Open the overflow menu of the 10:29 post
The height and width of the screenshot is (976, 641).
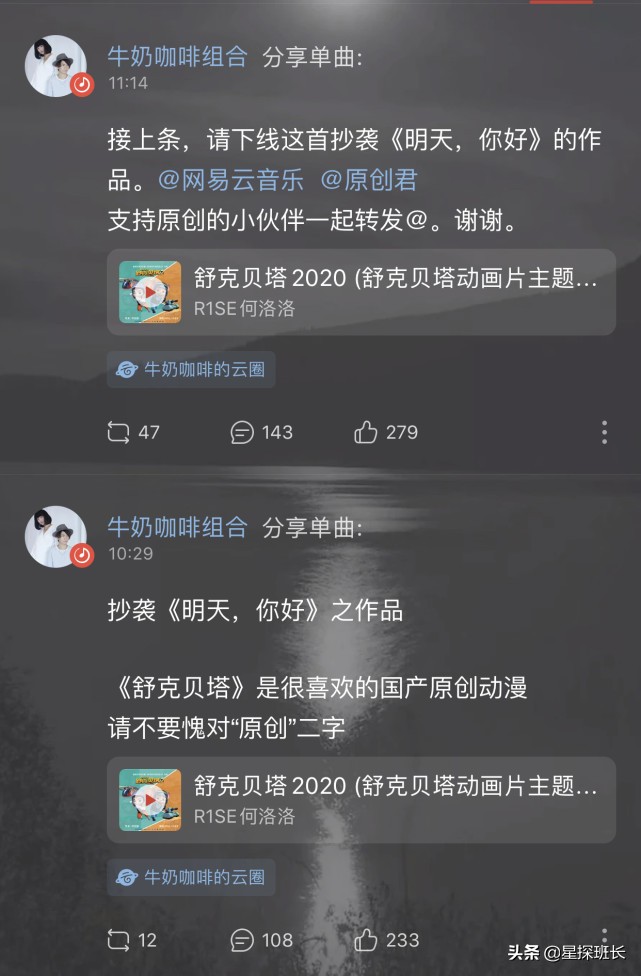point(604,940)
